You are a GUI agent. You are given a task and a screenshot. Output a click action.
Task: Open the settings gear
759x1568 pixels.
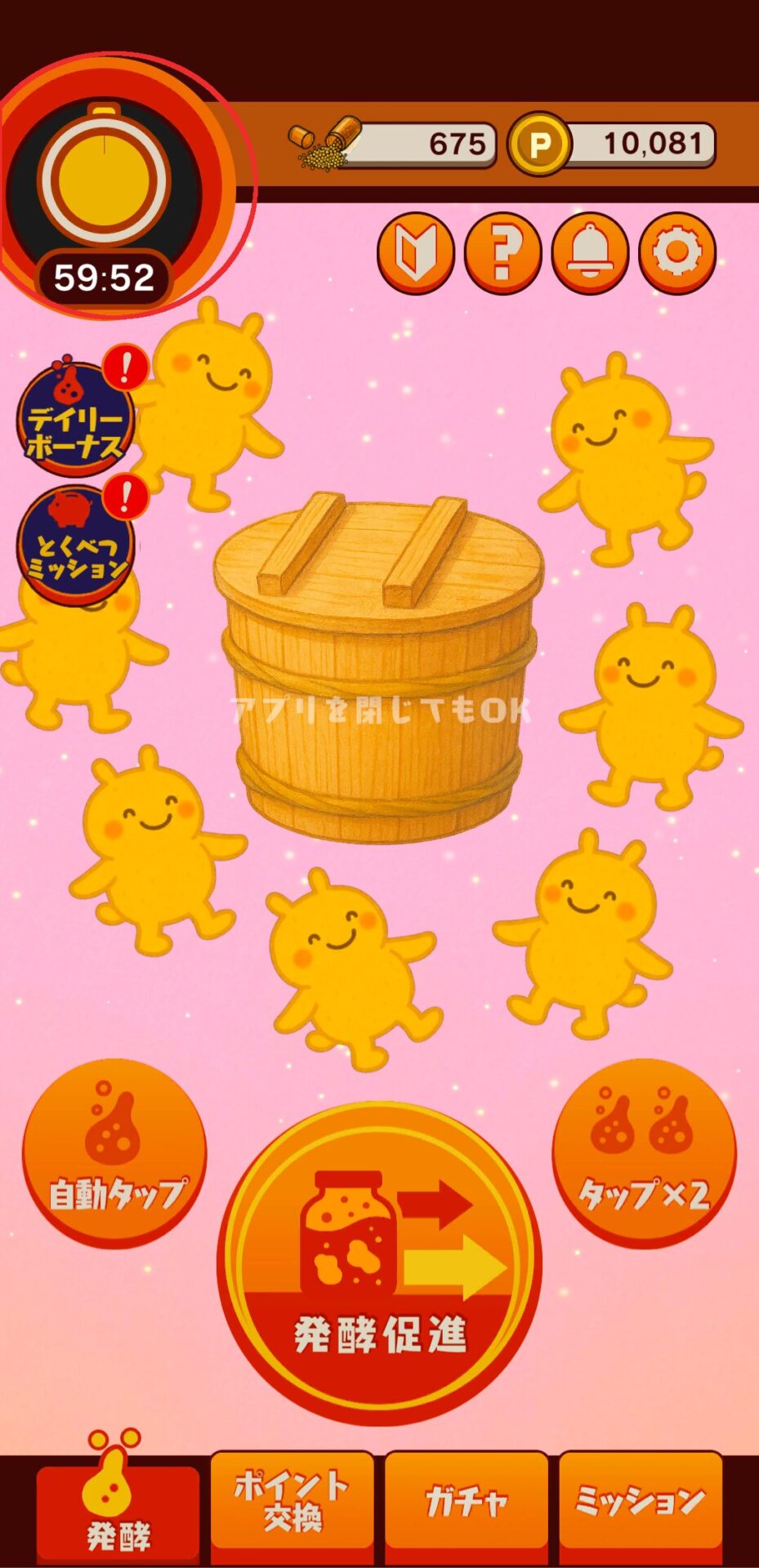[x=677, y=252]
